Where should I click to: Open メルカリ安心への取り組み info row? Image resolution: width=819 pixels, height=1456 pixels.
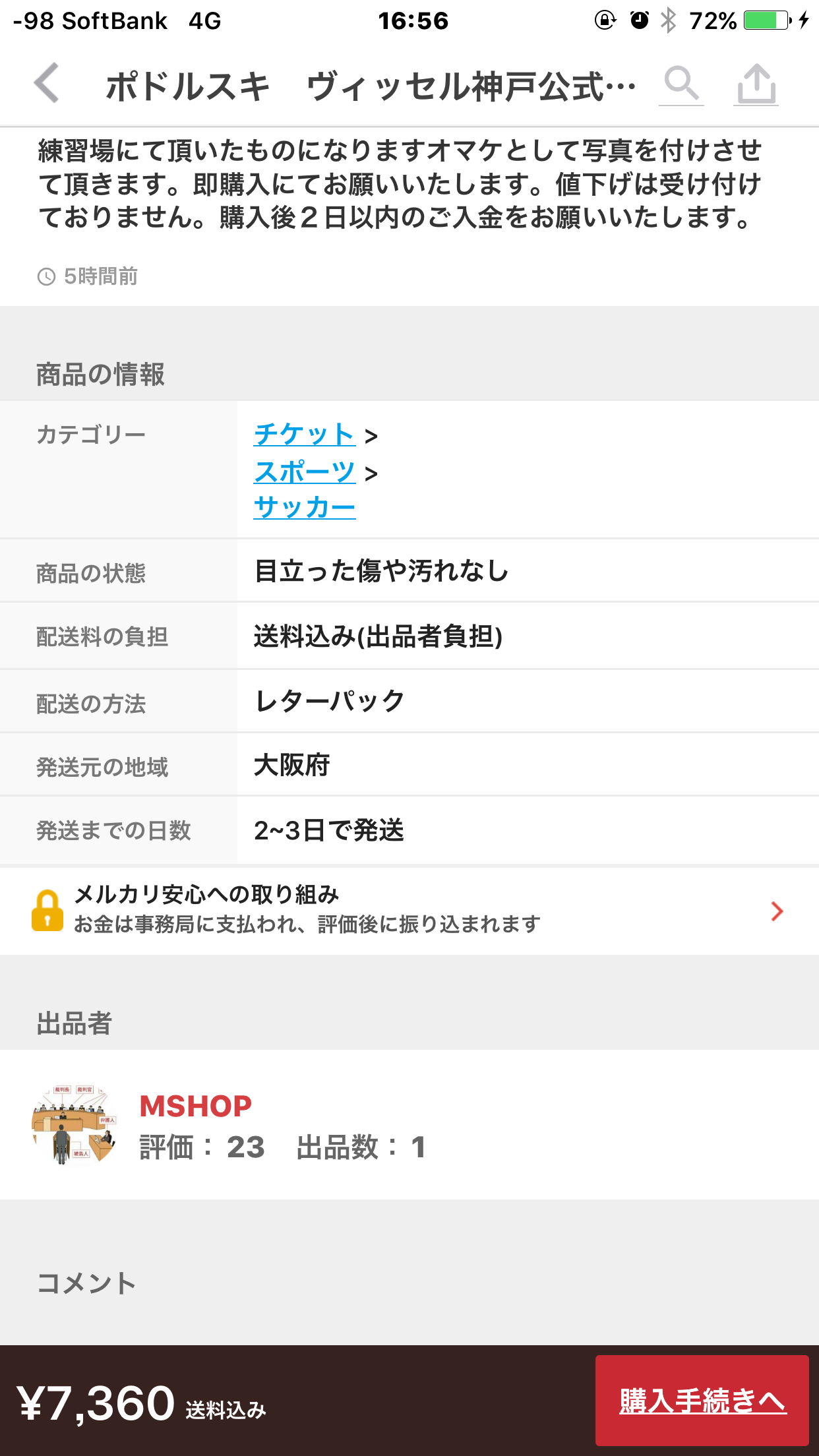tap(409, 911)
